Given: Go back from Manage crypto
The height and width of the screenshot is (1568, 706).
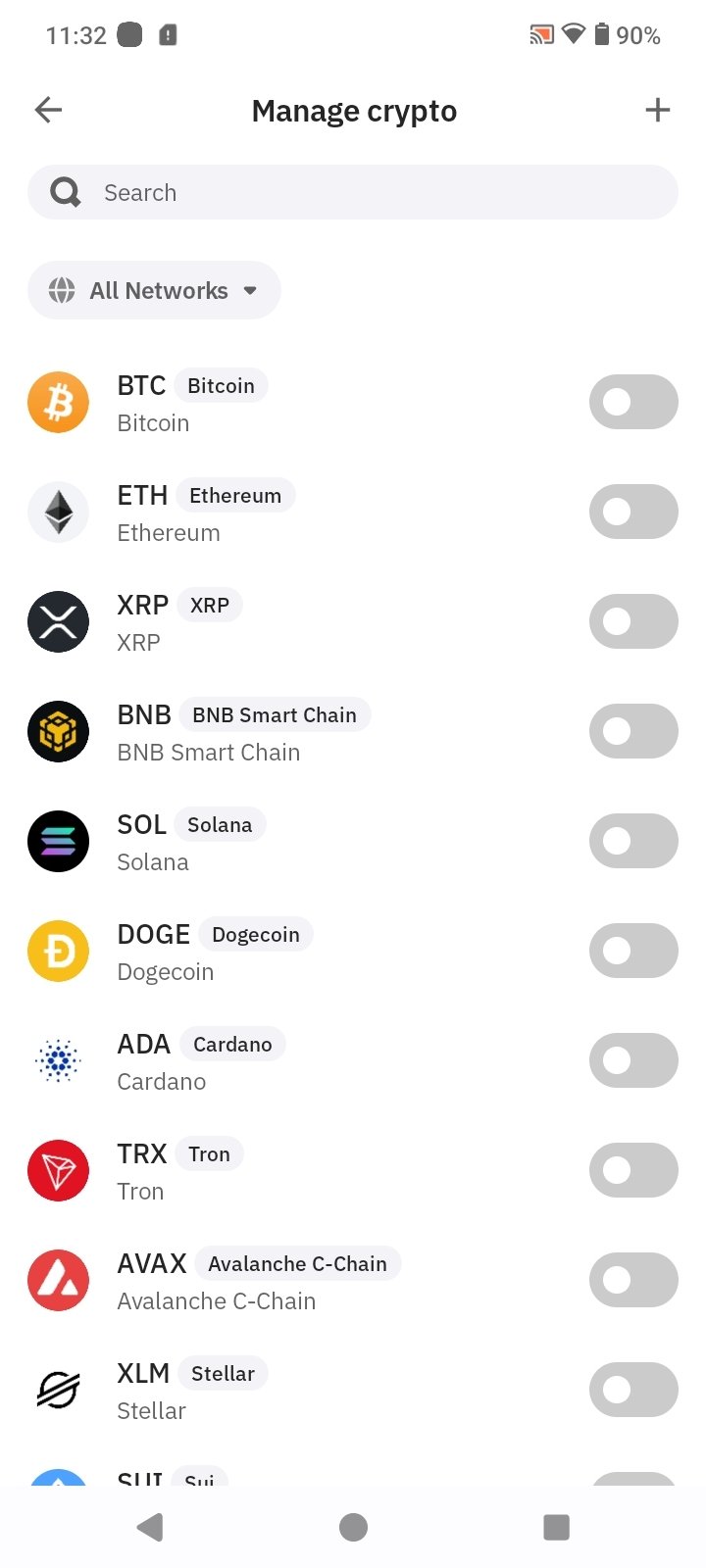Looking at the screenshot, I should click(x=48, y=110).
